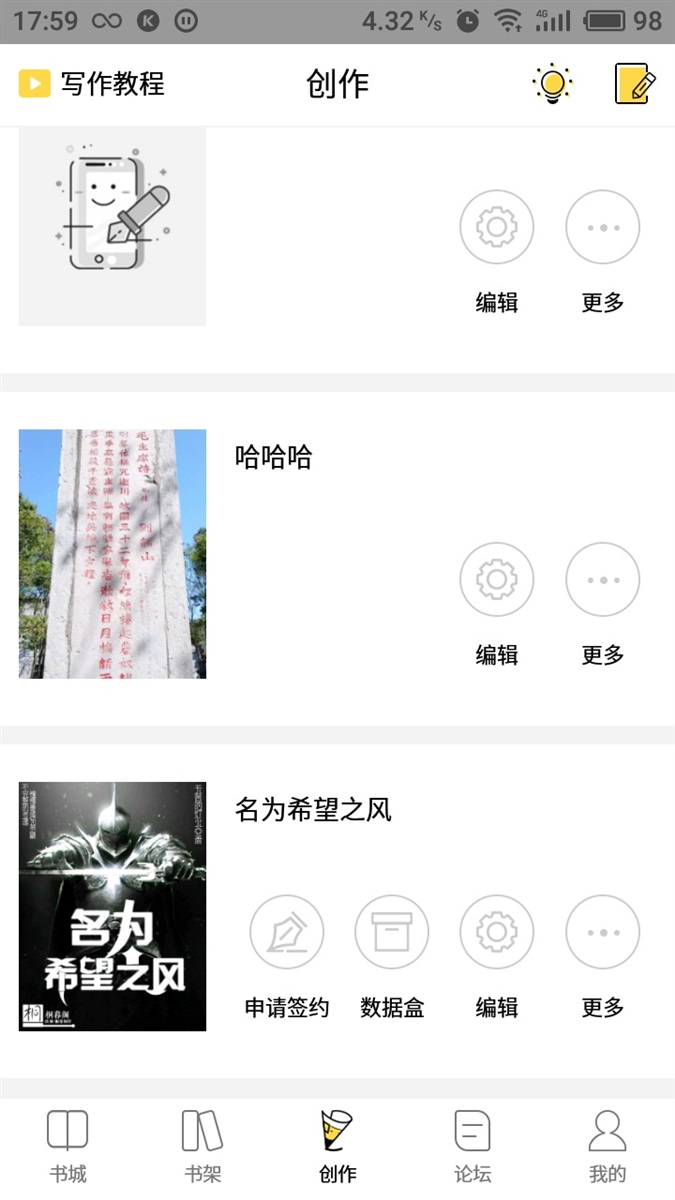Viewport: 675px width, 1200px height.
Task: Go to the 书架 bookshelf tab
Action: pyautogui.click(x=202, y=1146)
